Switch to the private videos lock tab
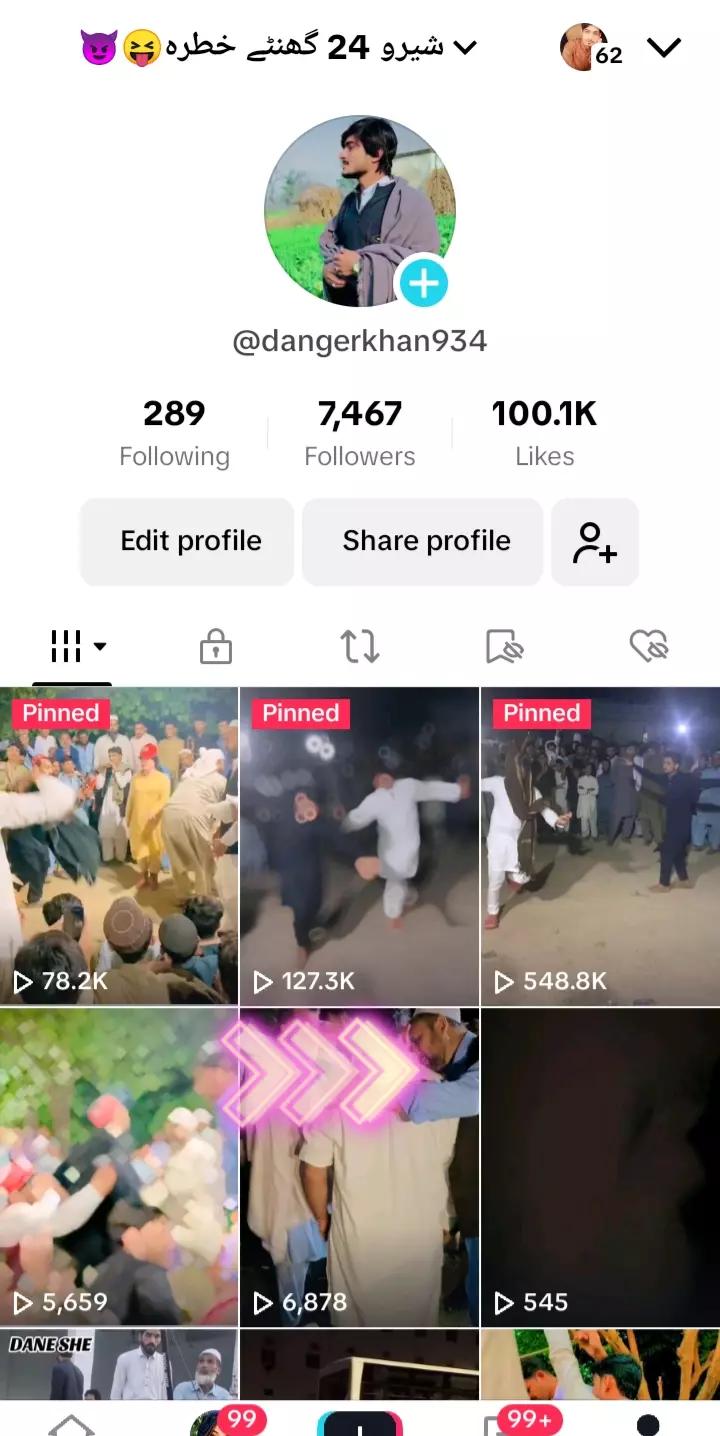The height and width of the screenshot is (1436, 720). 215,646
